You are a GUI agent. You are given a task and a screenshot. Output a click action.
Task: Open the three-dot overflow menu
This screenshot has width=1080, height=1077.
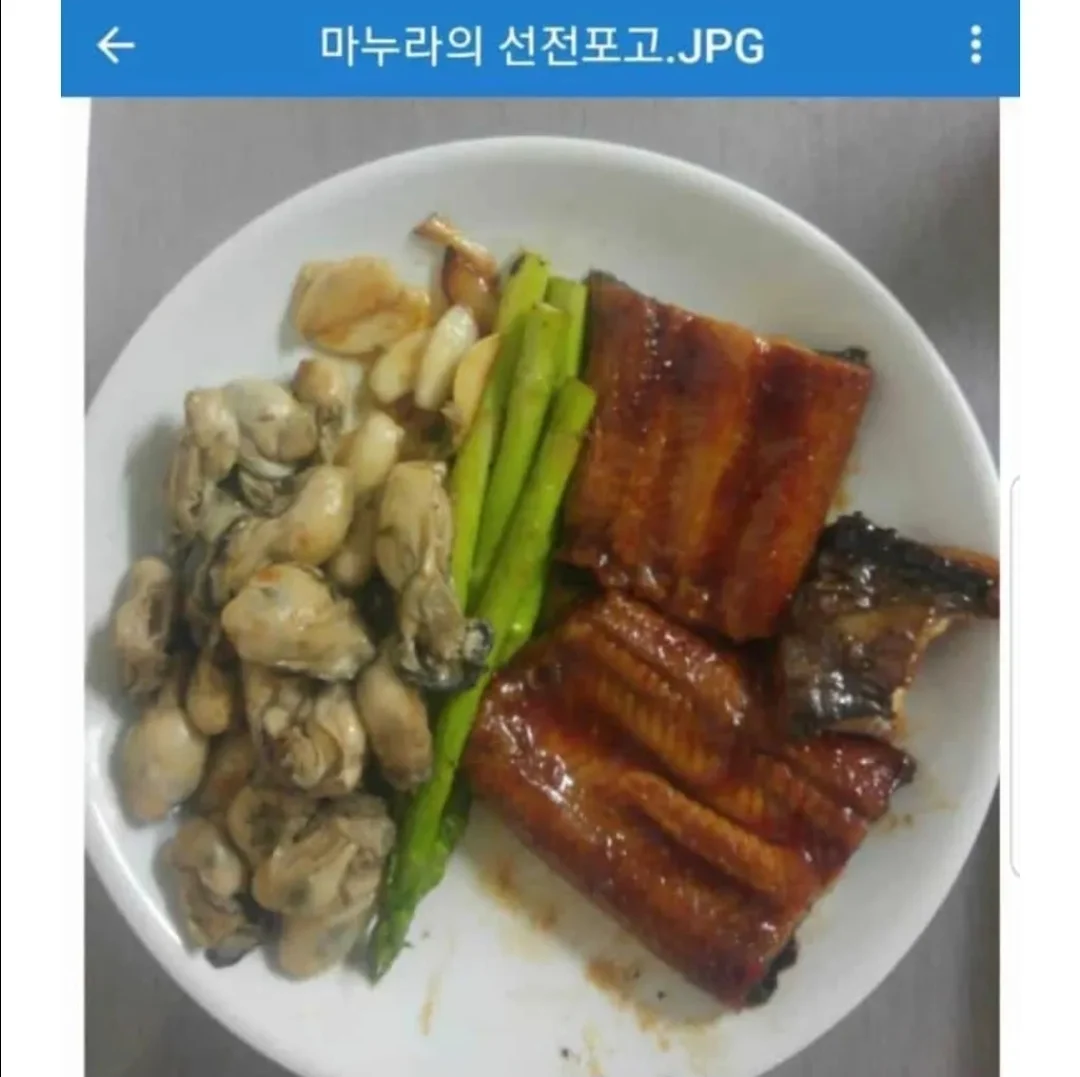coord(975,45)
